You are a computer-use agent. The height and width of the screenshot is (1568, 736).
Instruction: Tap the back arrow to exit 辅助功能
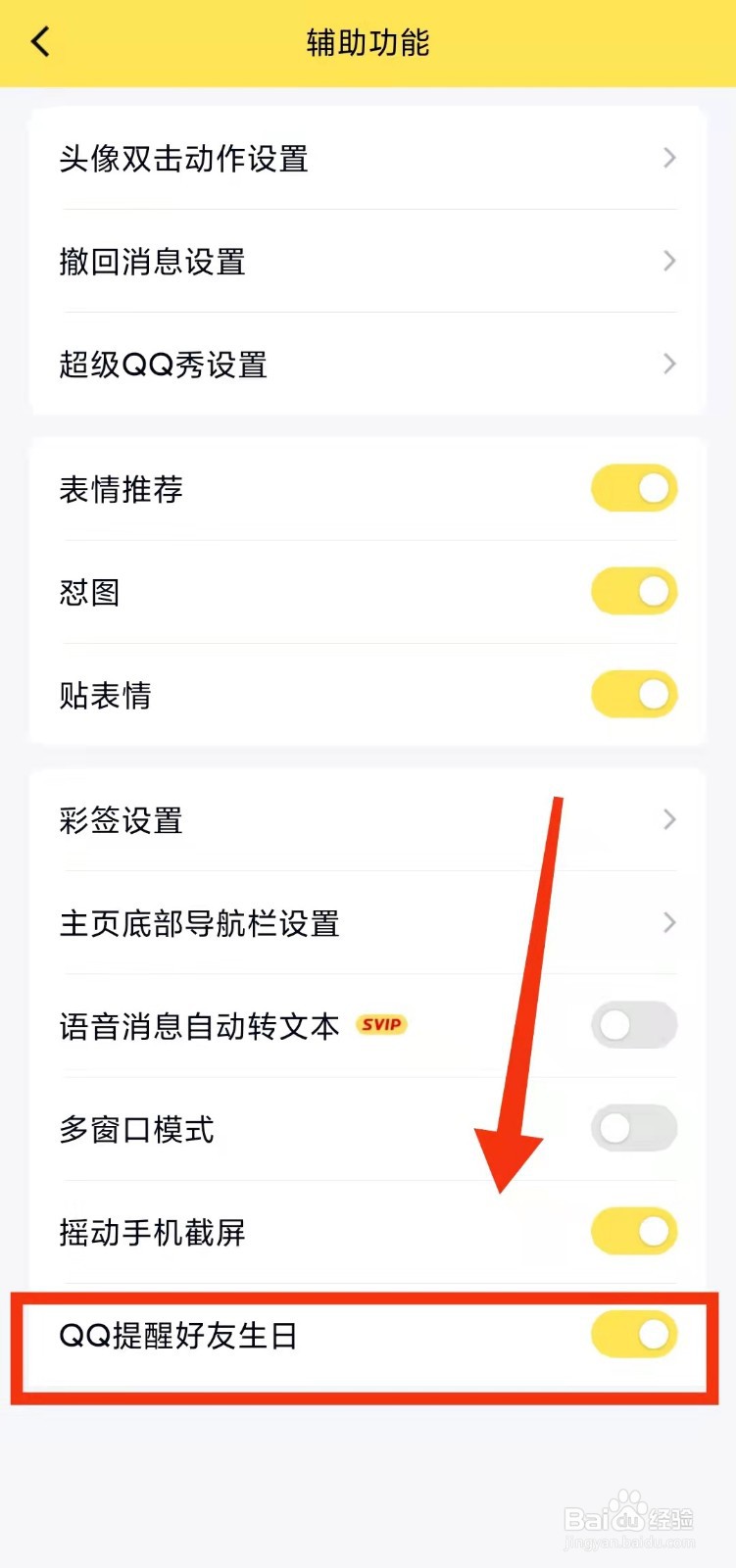point(39,42)
